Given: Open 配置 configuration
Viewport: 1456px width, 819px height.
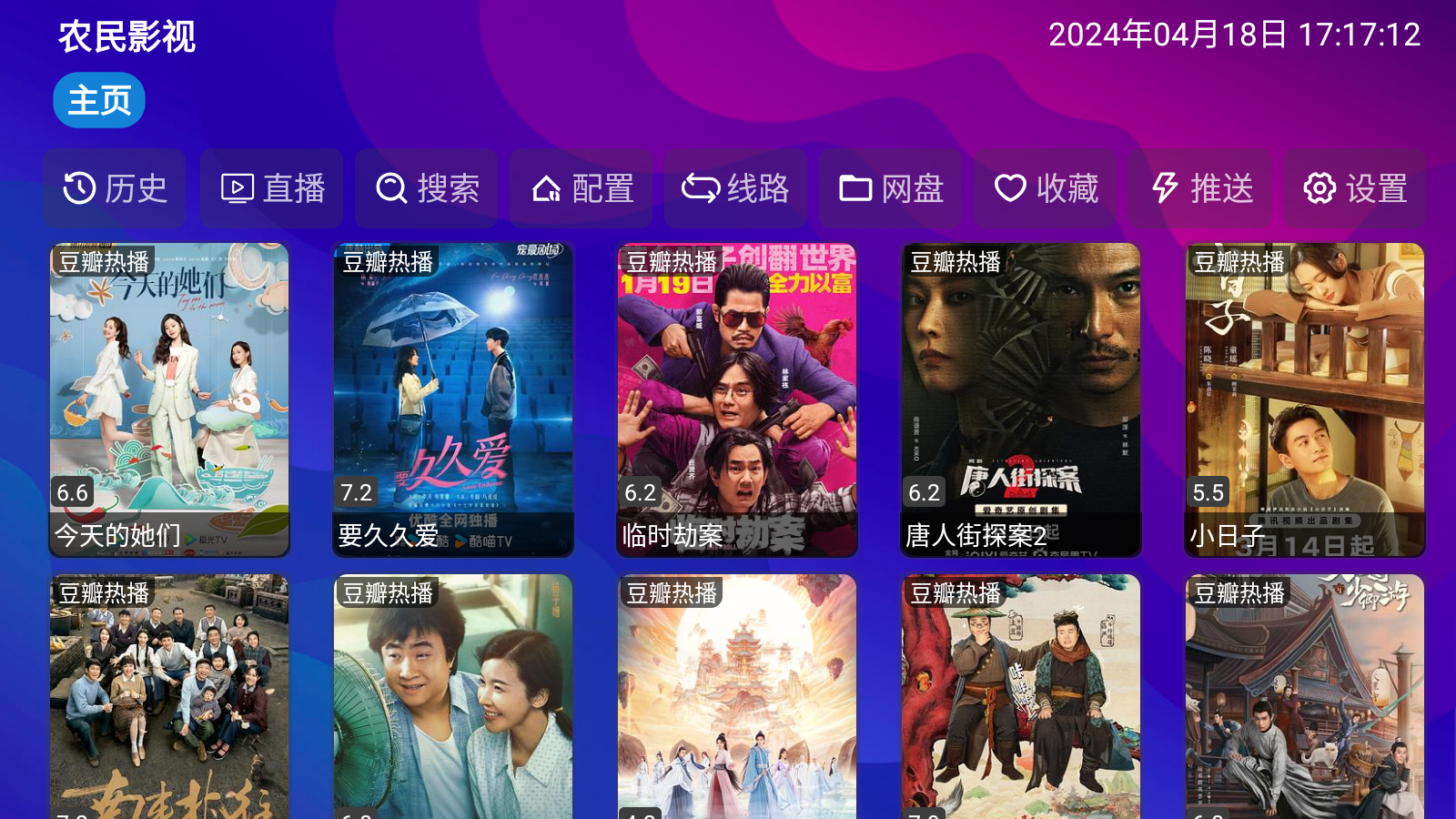Looking at the screenshot, I should click(x=581, y=188).
